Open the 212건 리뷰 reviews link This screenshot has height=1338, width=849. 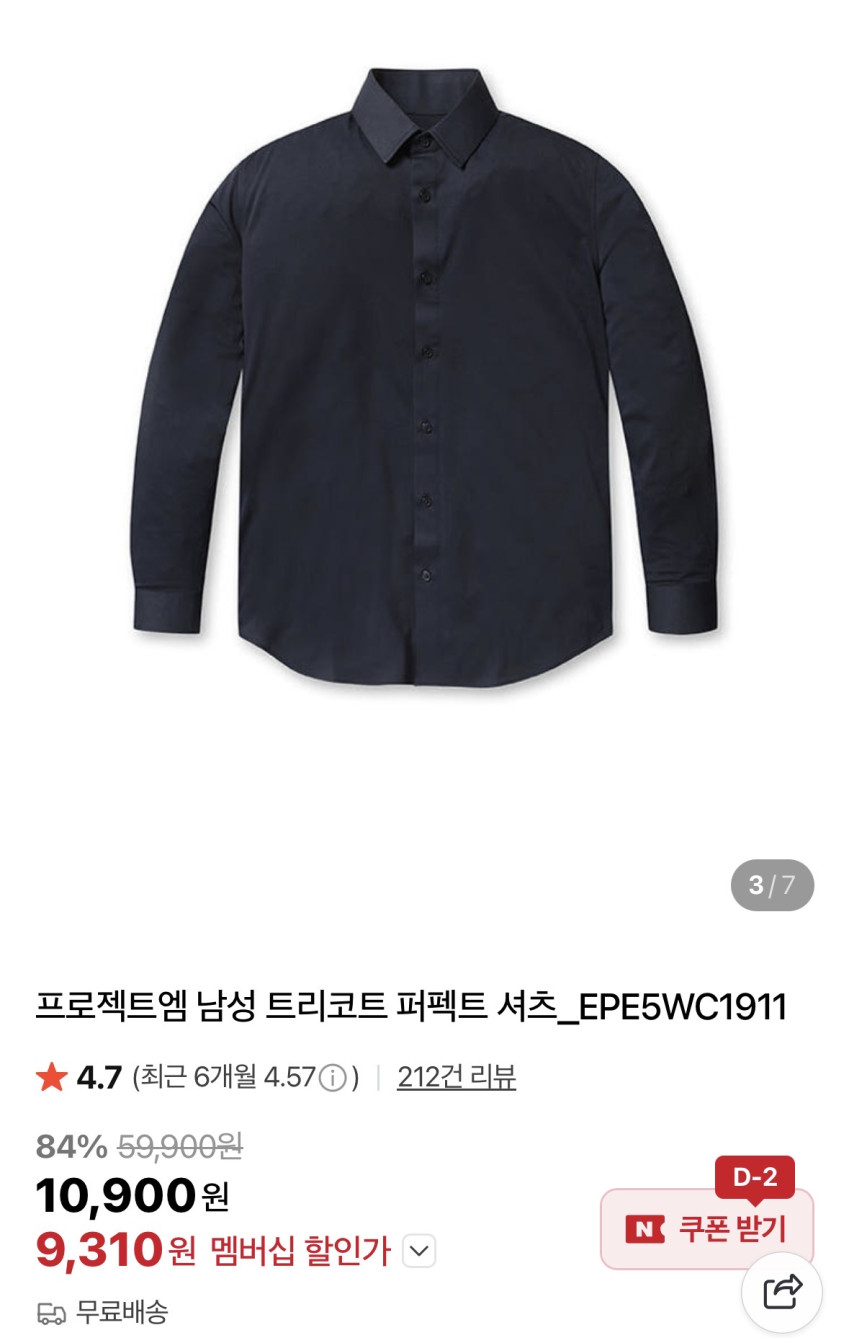point(456,1077)
